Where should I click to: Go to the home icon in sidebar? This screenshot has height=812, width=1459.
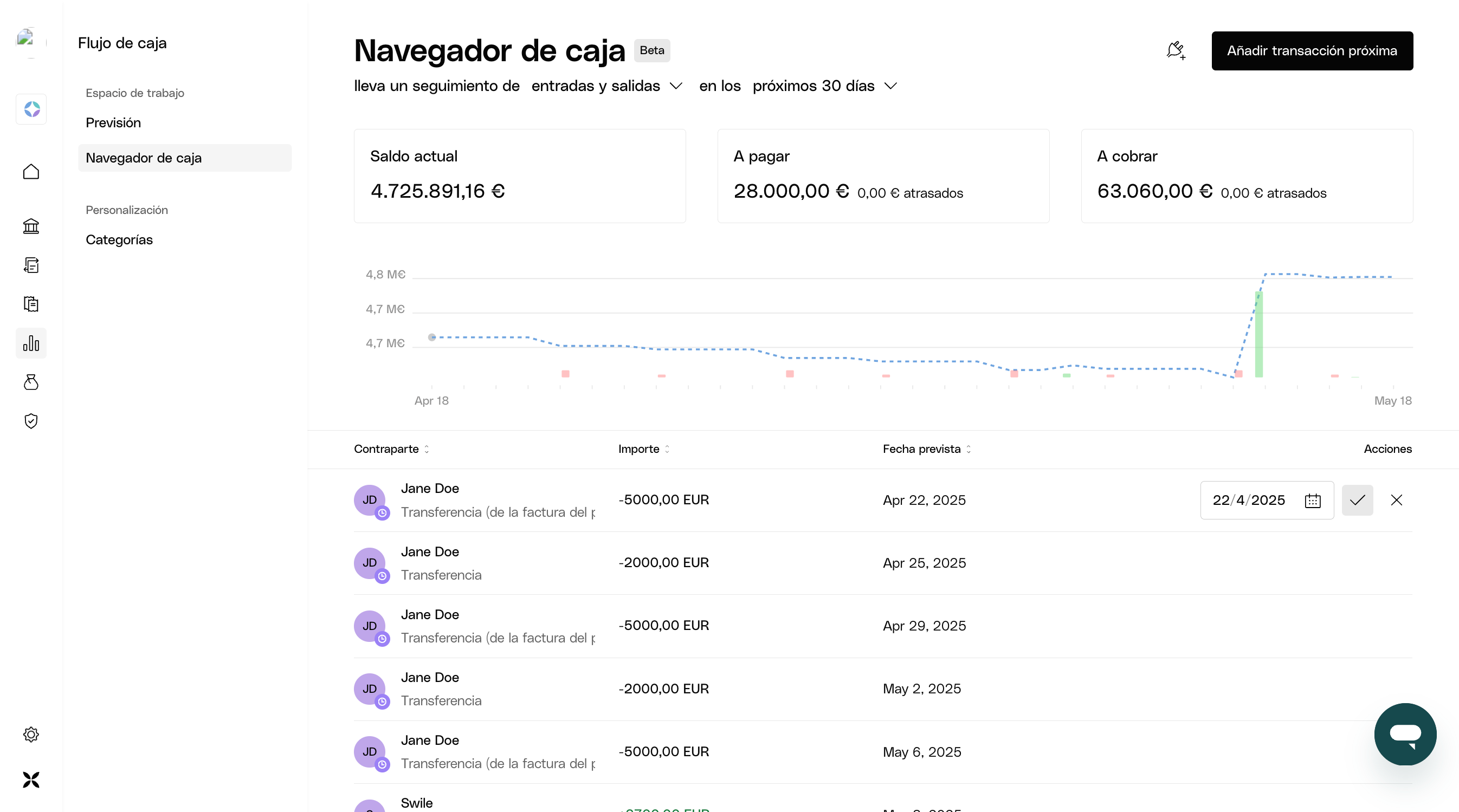point(31,172)
